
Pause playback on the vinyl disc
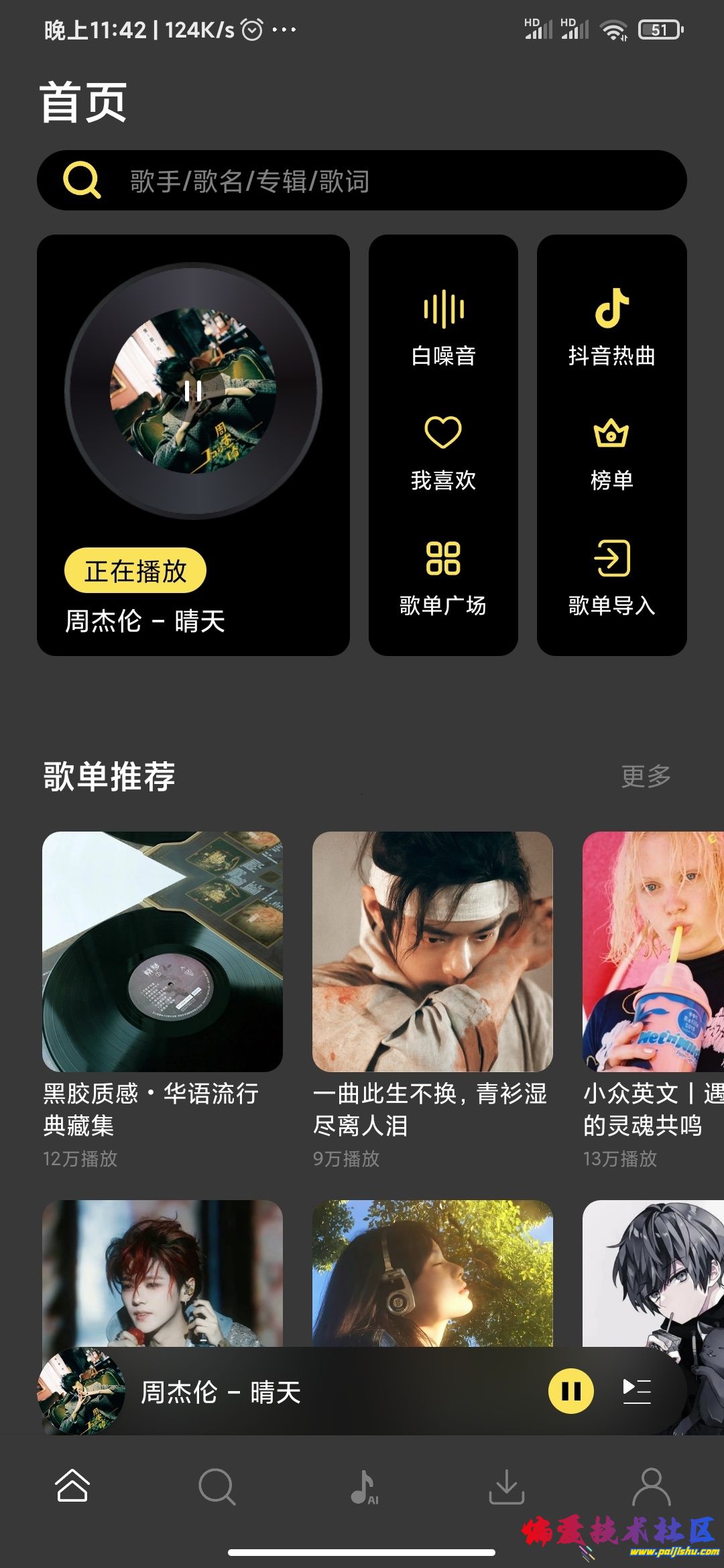tap(193, 391)
